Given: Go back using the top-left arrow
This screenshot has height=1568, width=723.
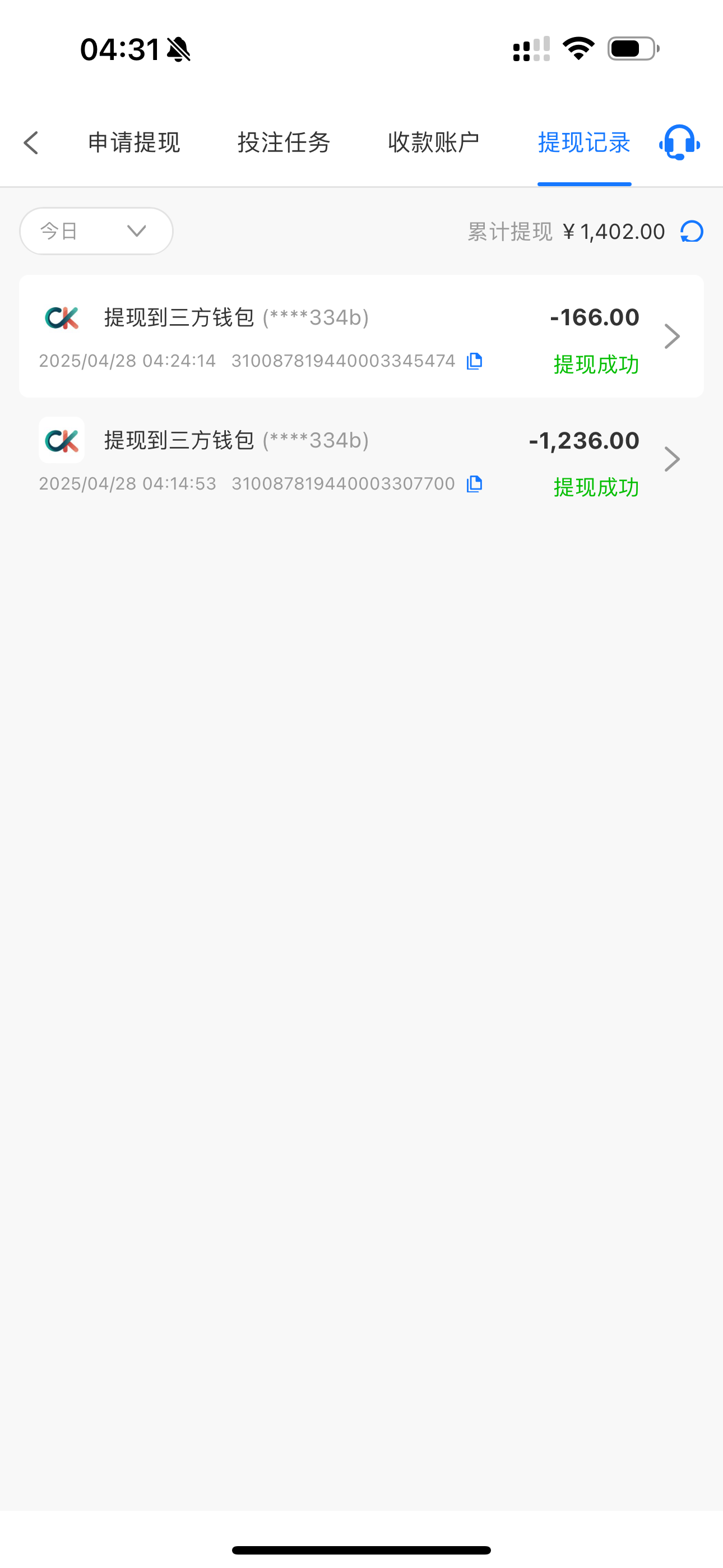Looking at the screenshot, I should pyautogui.click(x=31, y=143).
